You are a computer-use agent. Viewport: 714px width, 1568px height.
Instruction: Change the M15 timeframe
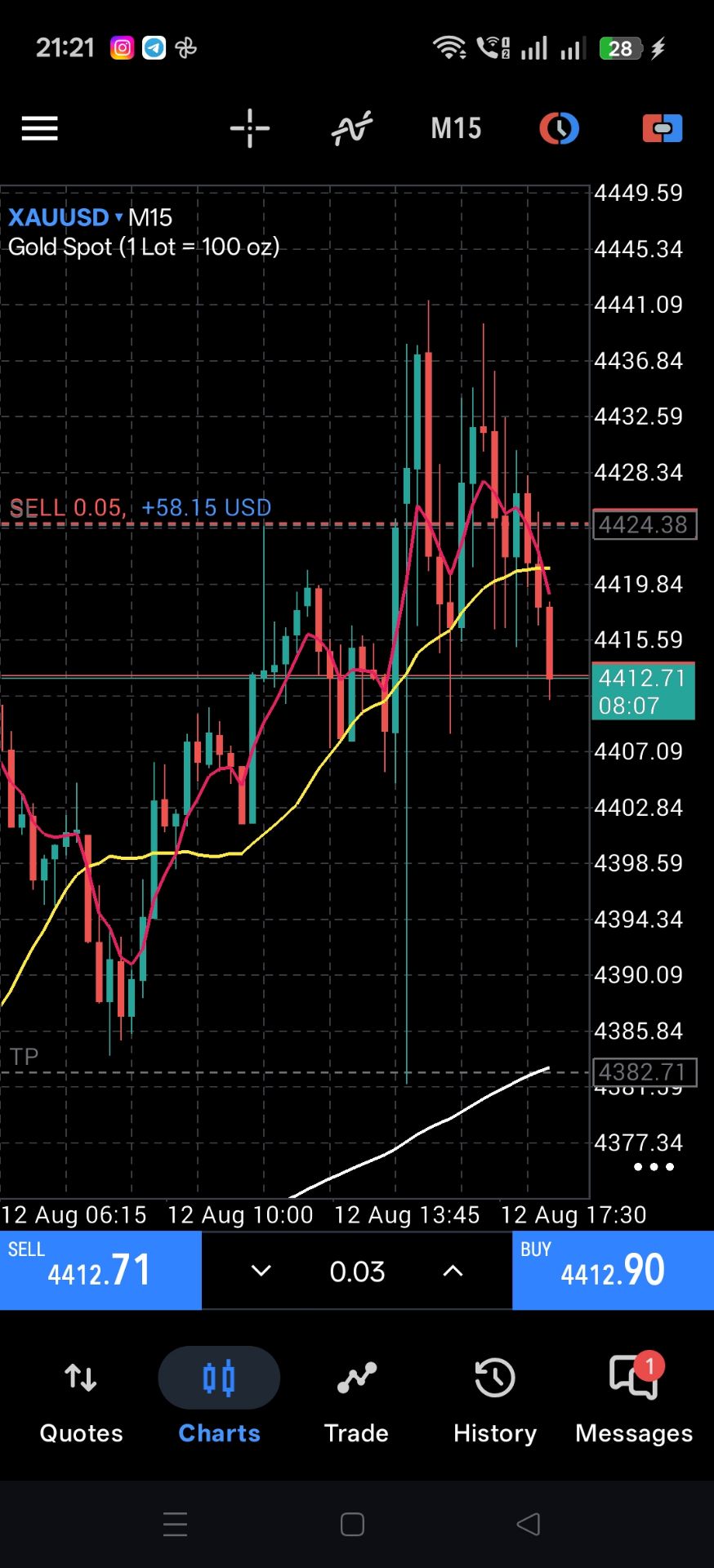(456, 128)
